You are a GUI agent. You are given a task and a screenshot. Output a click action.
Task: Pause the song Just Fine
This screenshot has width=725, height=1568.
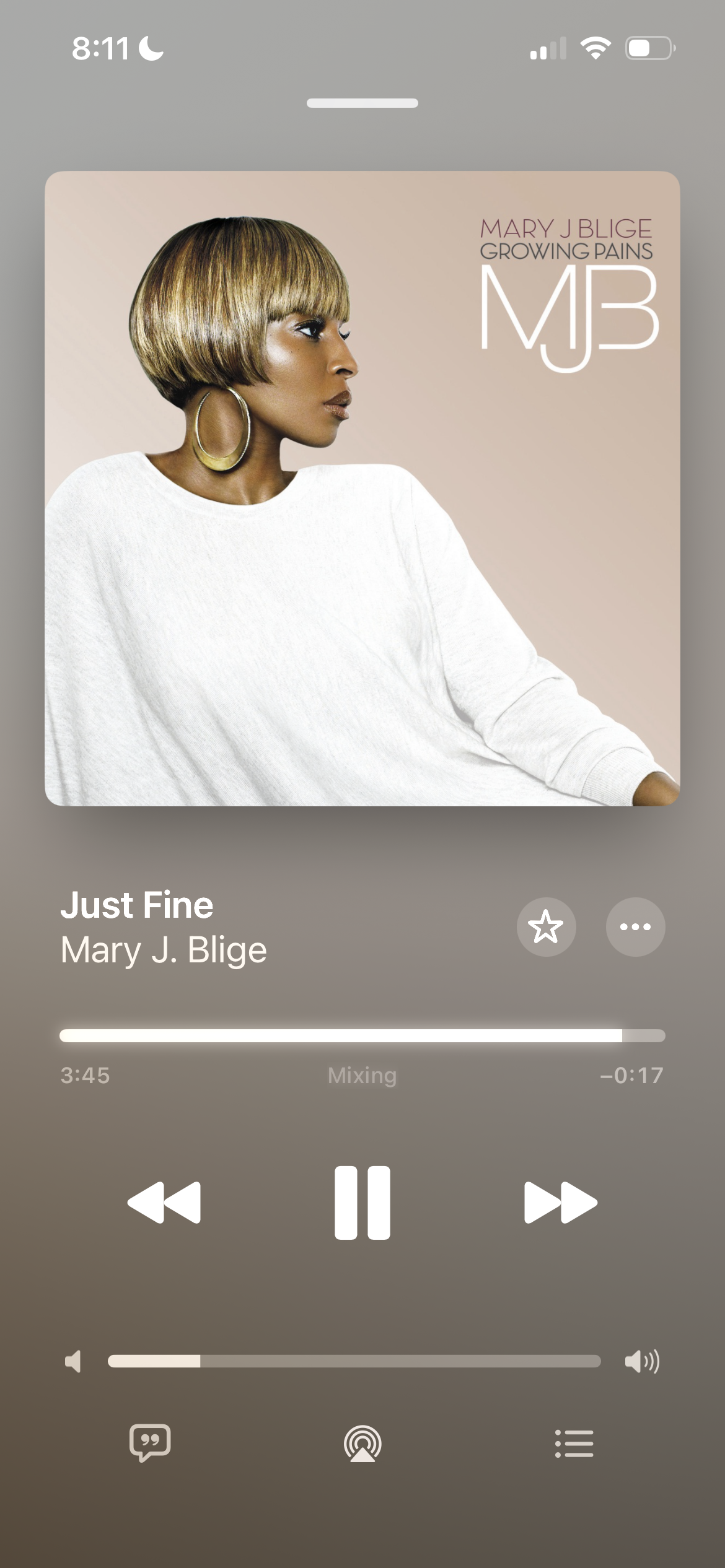tap(362, 1203)
